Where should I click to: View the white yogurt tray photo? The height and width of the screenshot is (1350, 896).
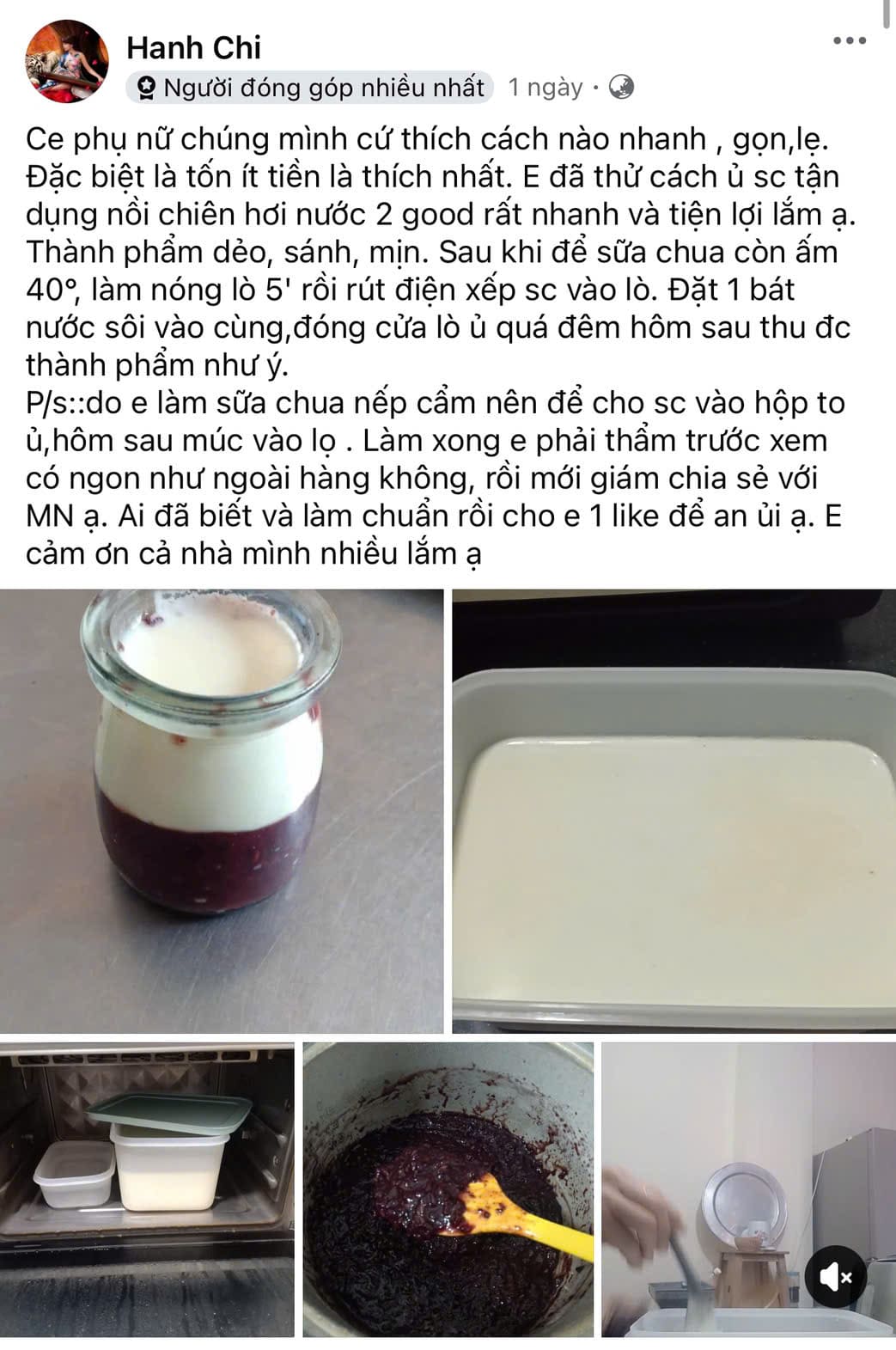click(674, 810)
